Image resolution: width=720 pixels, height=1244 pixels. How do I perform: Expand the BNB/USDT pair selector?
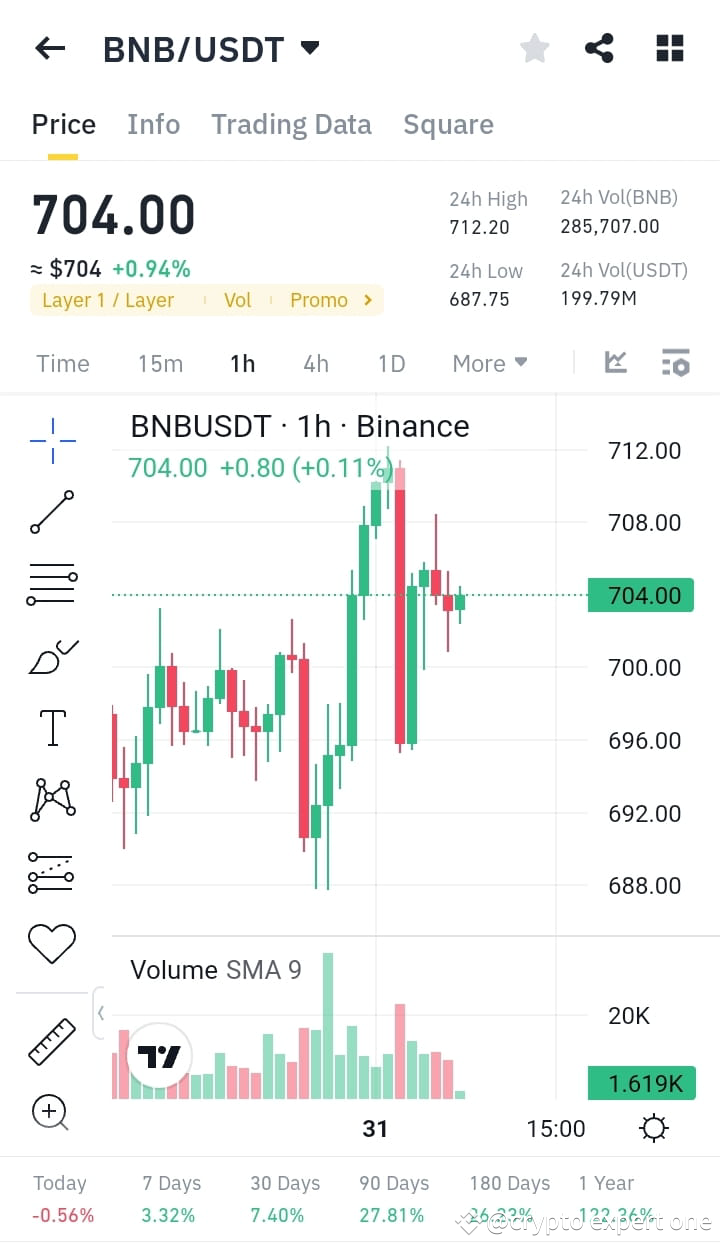point(310,47)
